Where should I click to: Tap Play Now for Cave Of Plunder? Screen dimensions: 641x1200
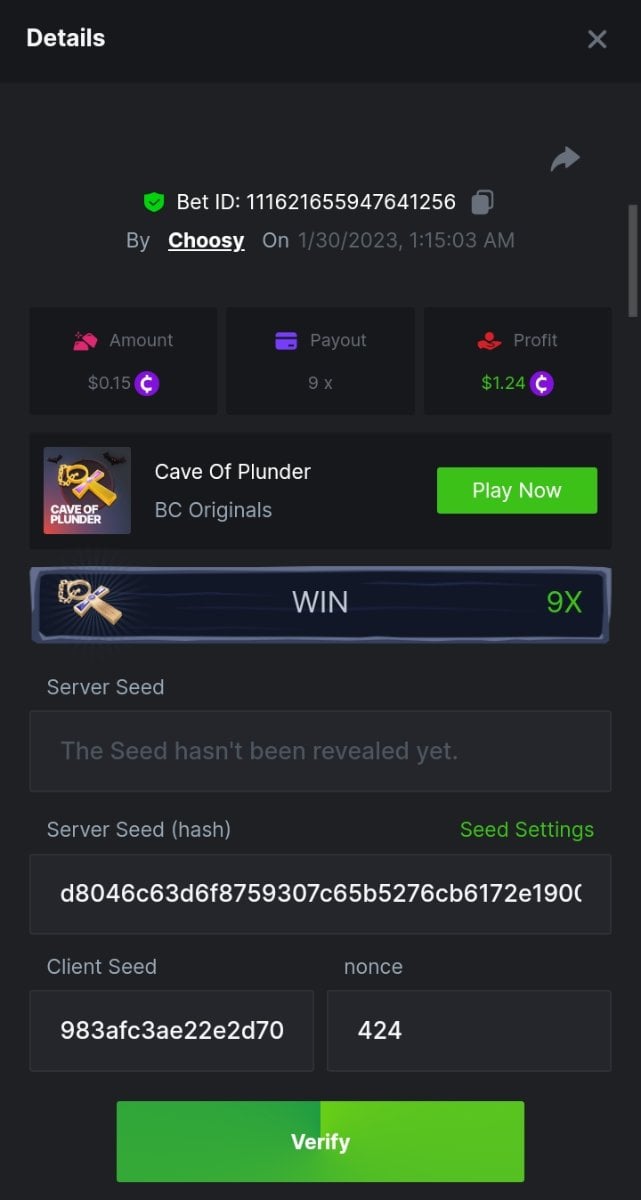click(x=516, y=490)
